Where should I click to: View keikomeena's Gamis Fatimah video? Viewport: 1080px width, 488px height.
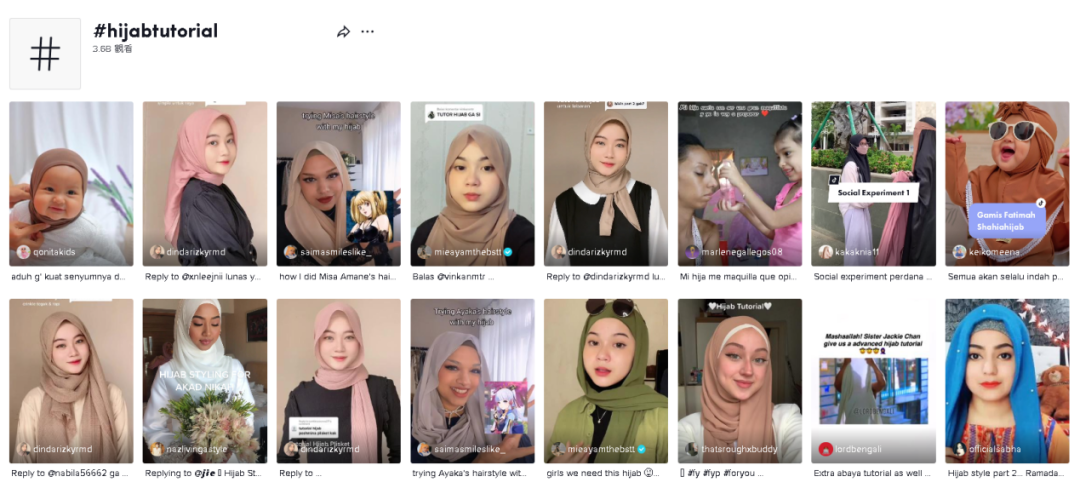[1007, 183]
